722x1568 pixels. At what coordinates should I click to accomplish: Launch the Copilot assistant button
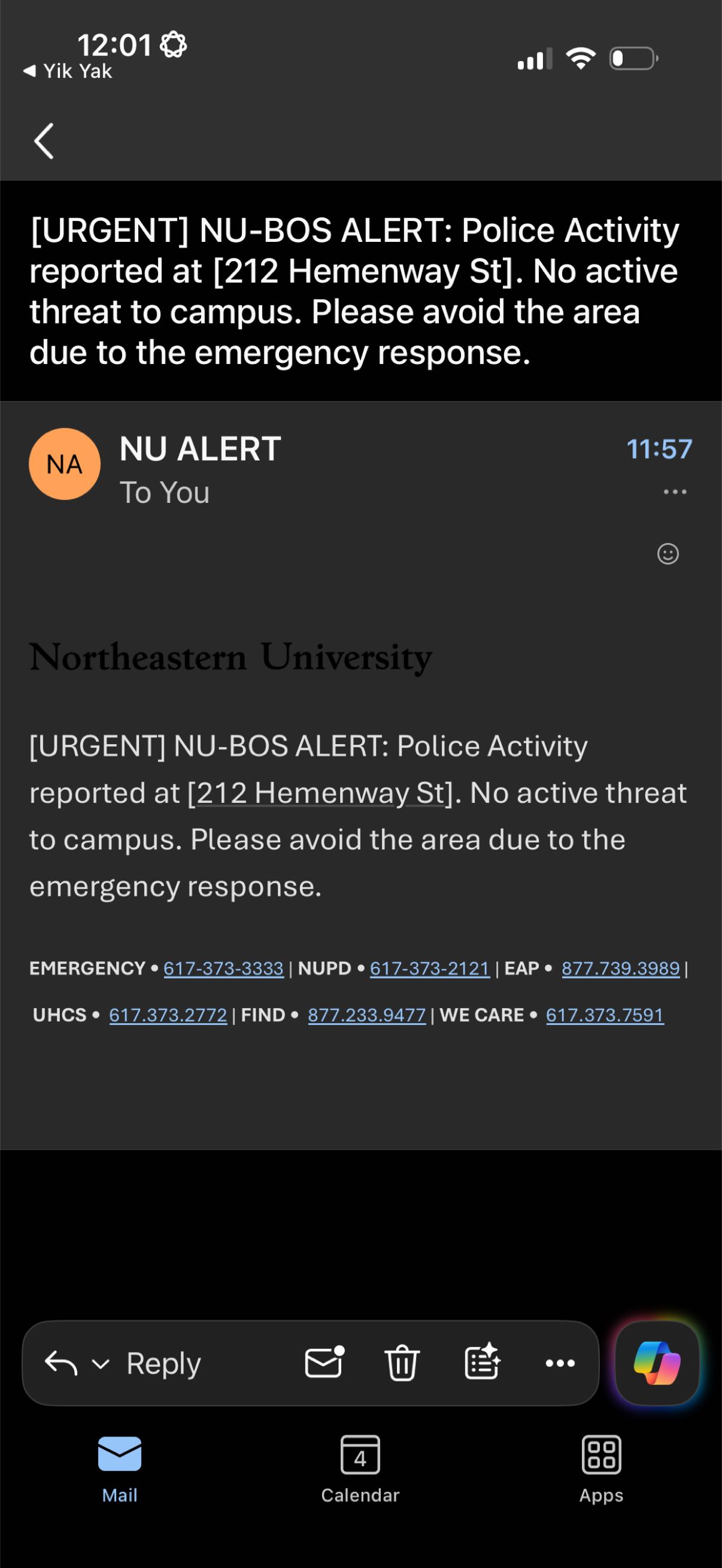[x=657, y=1363]
